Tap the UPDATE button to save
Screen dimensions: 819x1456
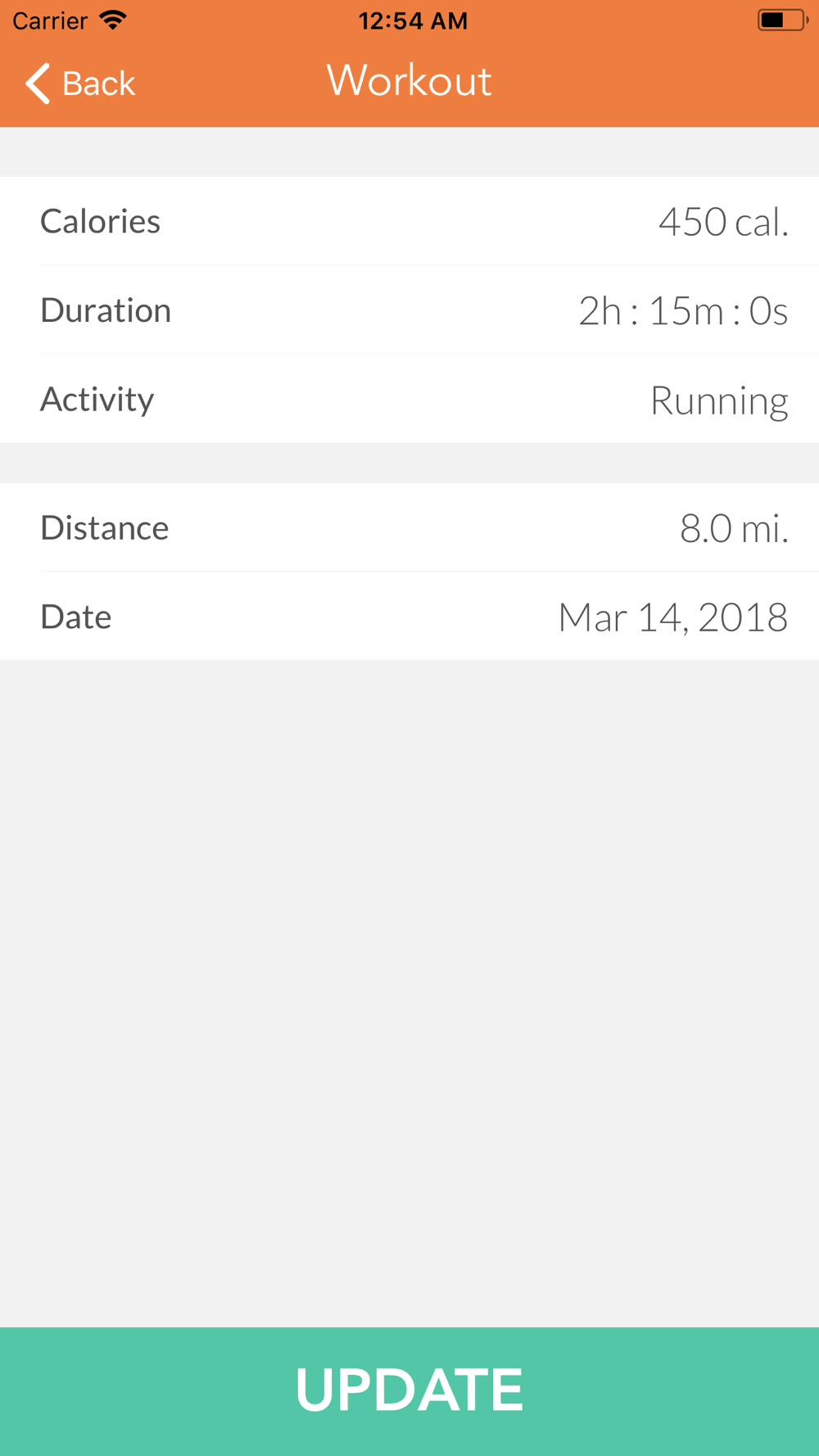click(x=409, y=1391)
